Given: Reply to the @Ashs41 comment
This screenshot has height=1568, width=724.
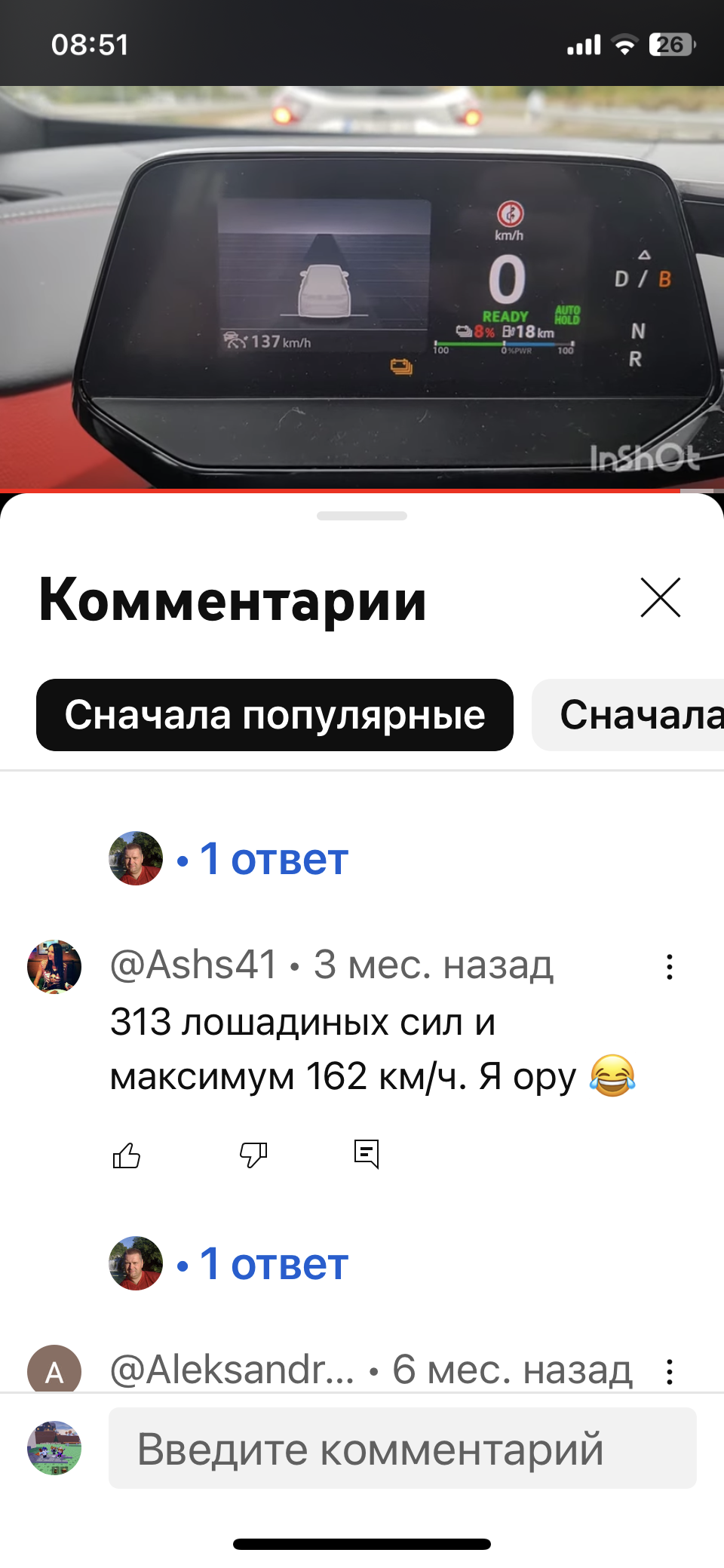Looking at the screenshot, I should [367, 1154].
